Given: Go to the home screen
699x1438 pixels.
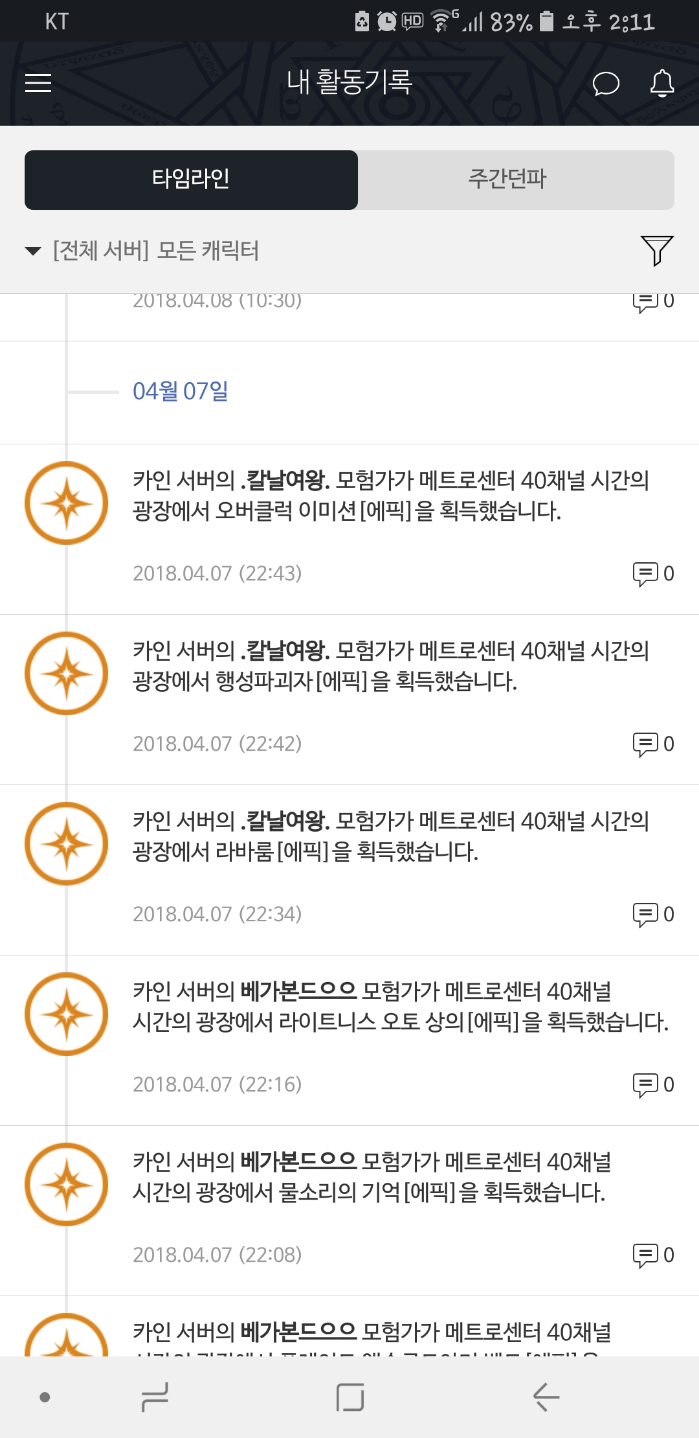Looking at the screenshot, I should coord(350,1397).
